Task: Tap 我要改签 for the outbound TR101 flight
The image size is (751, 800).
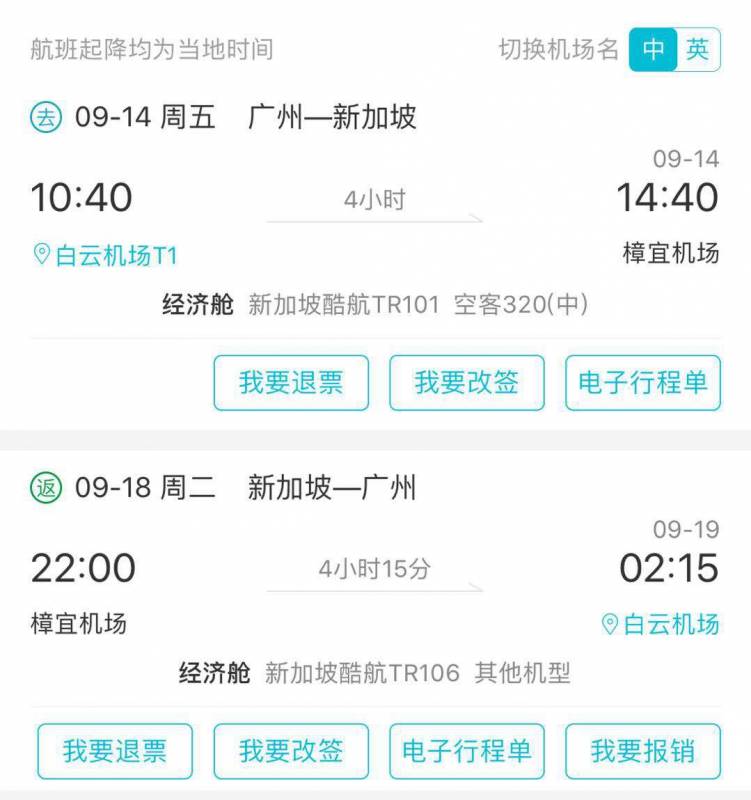Action: 467,382
